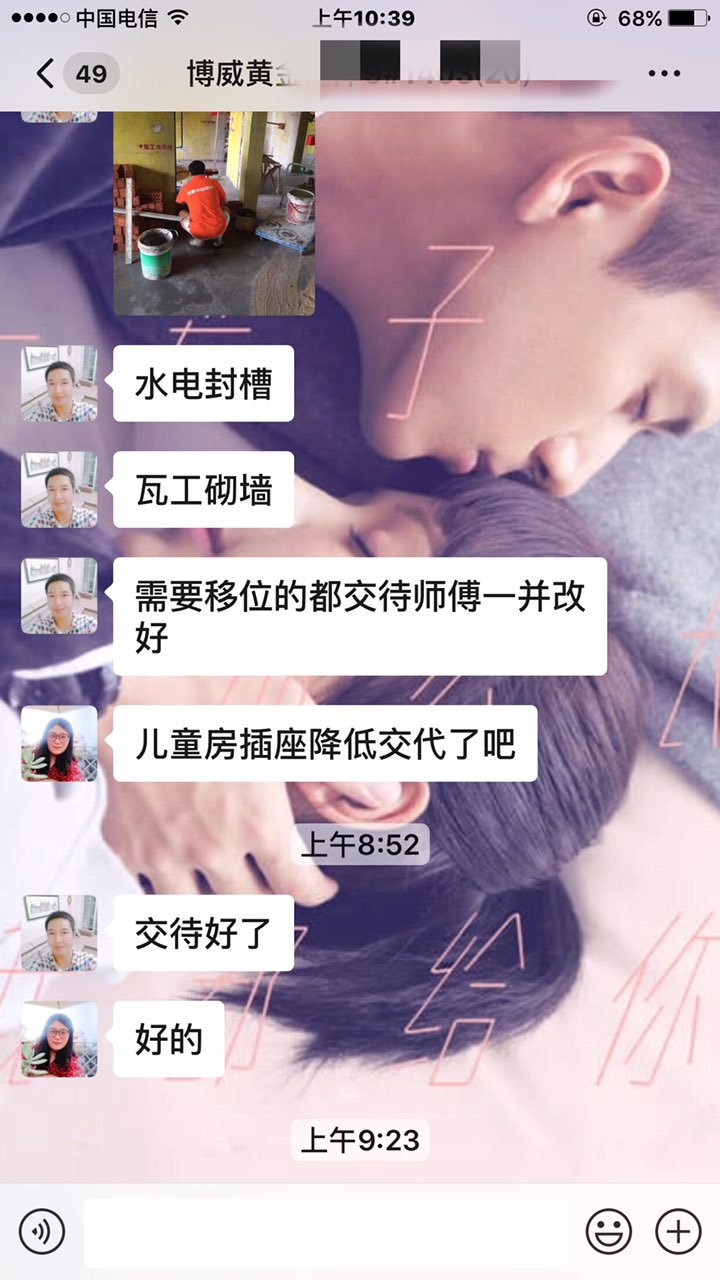Open avatar of sender of 水电封槽
The height and width of the screenshot is (1280, 720).
click(x=59, y=383)
